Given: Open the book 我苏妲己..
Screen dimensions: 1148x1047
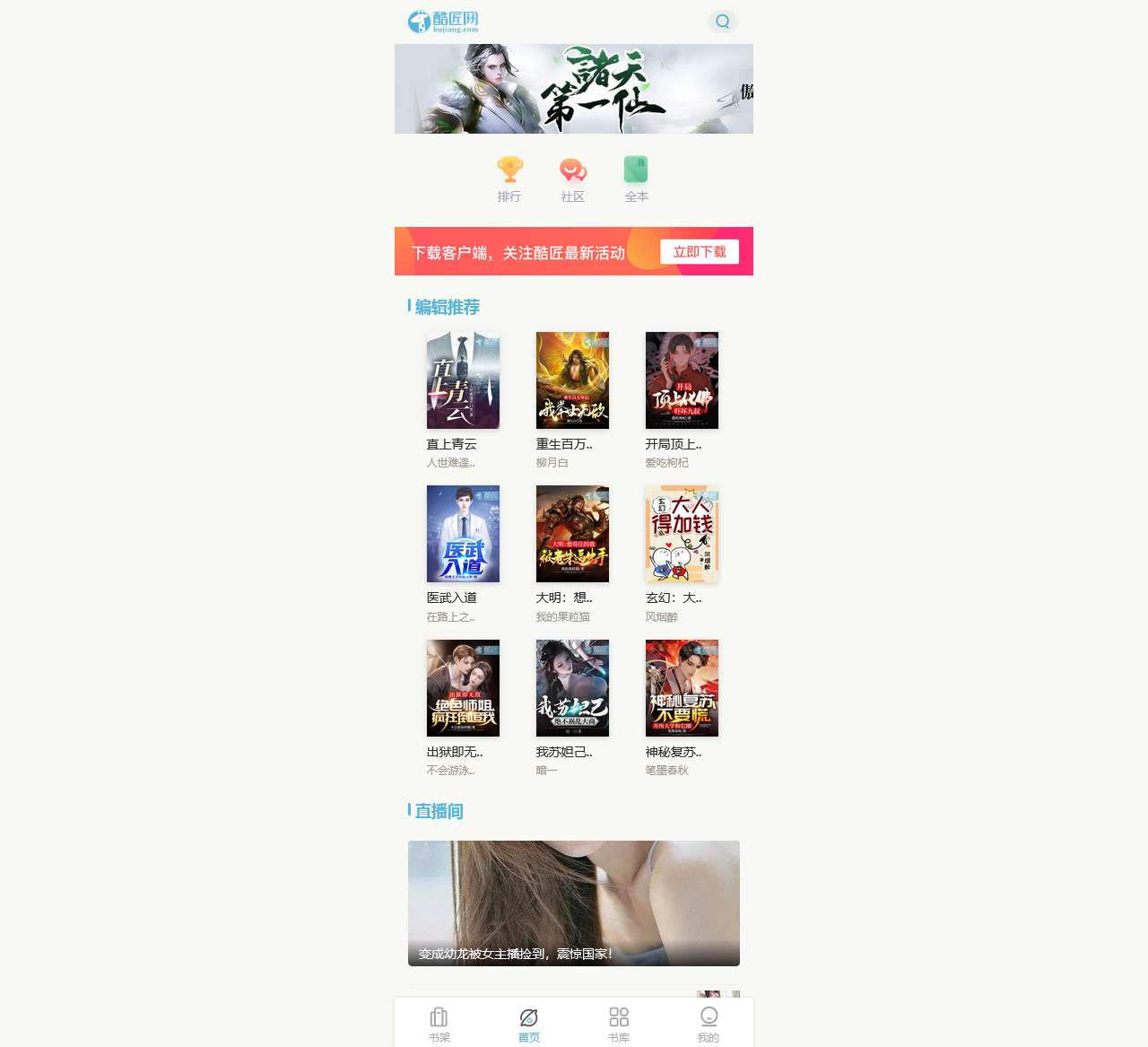Looking at the screenshot, I should point(572,688).
